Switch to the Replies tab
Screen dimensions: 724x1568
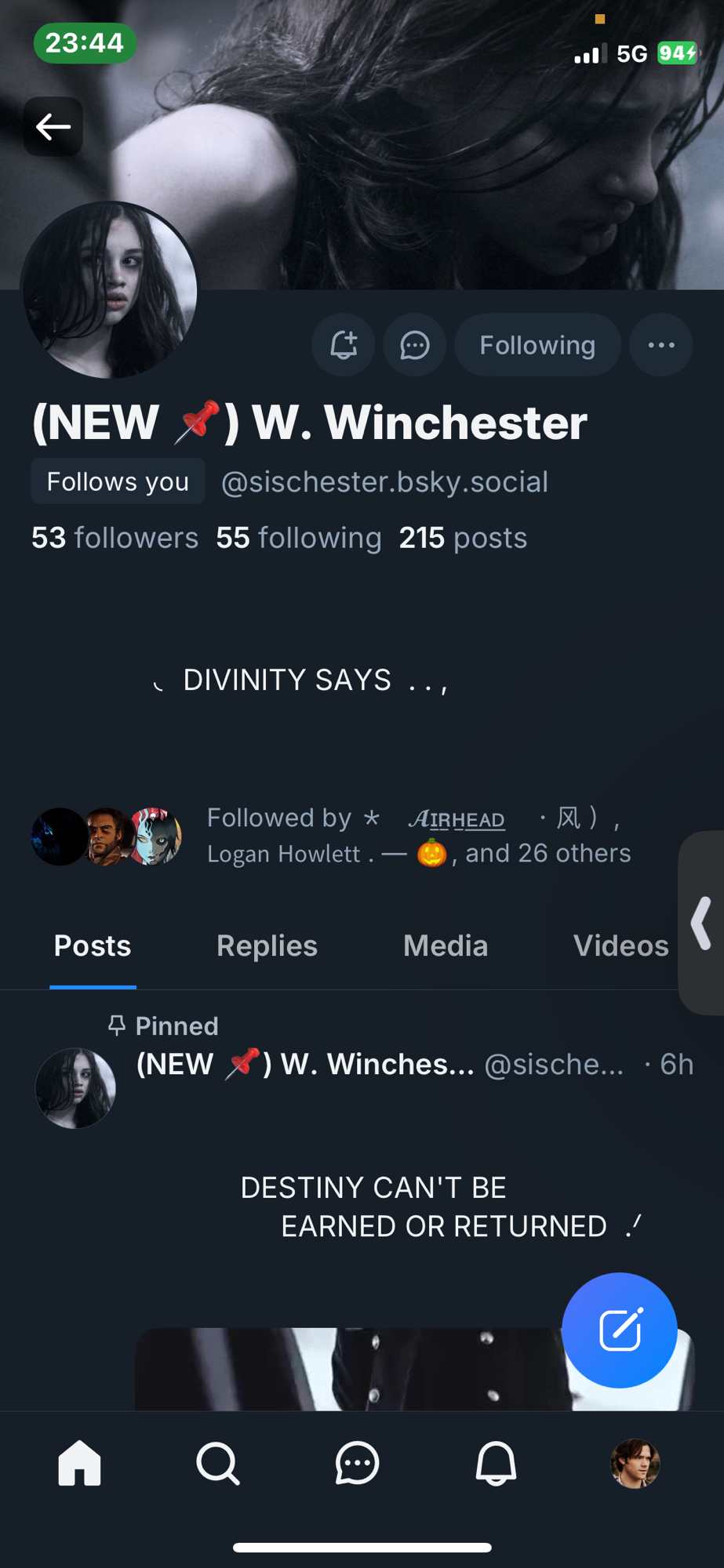267,946
